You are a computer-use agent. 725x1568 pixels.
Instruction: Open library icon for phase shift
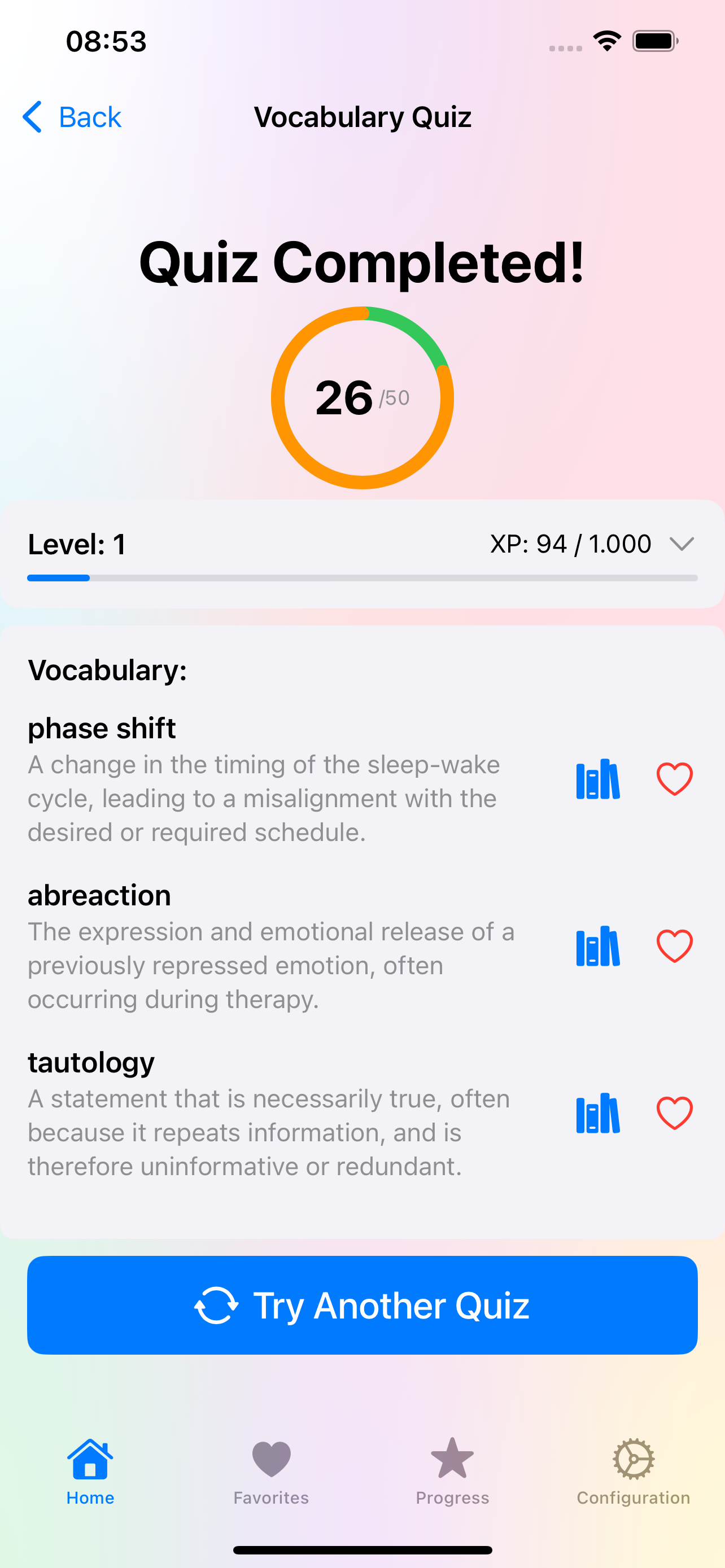598,779
